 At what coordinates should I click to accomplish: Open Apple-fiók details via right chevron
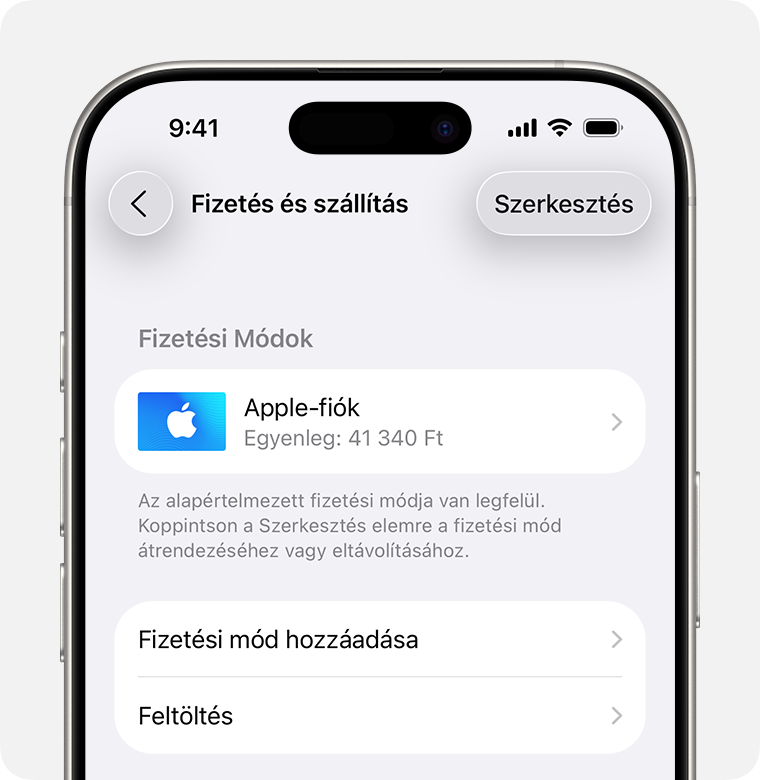tap(616, 421)
